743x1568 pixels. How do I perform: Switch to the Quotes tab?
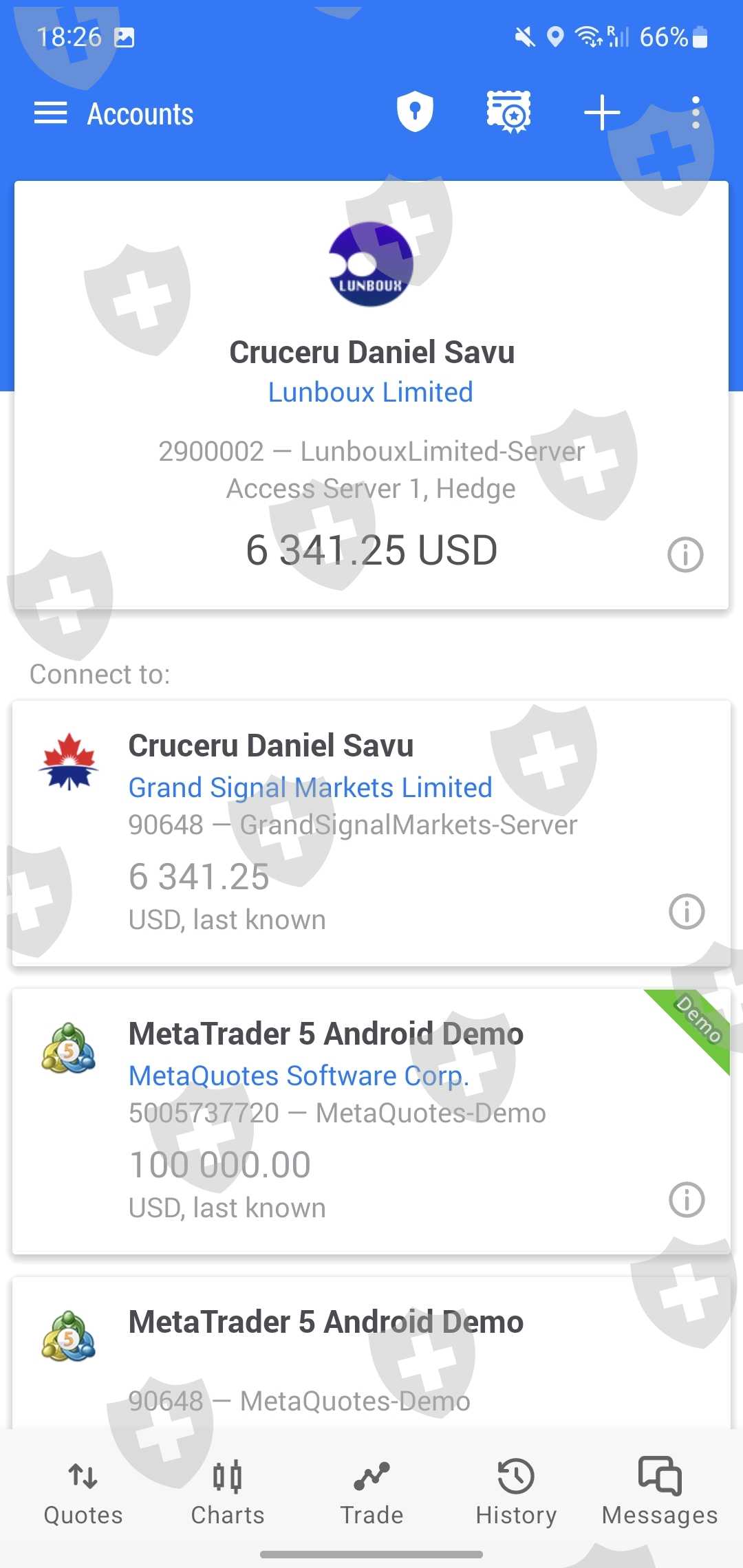click(83, 1493)
